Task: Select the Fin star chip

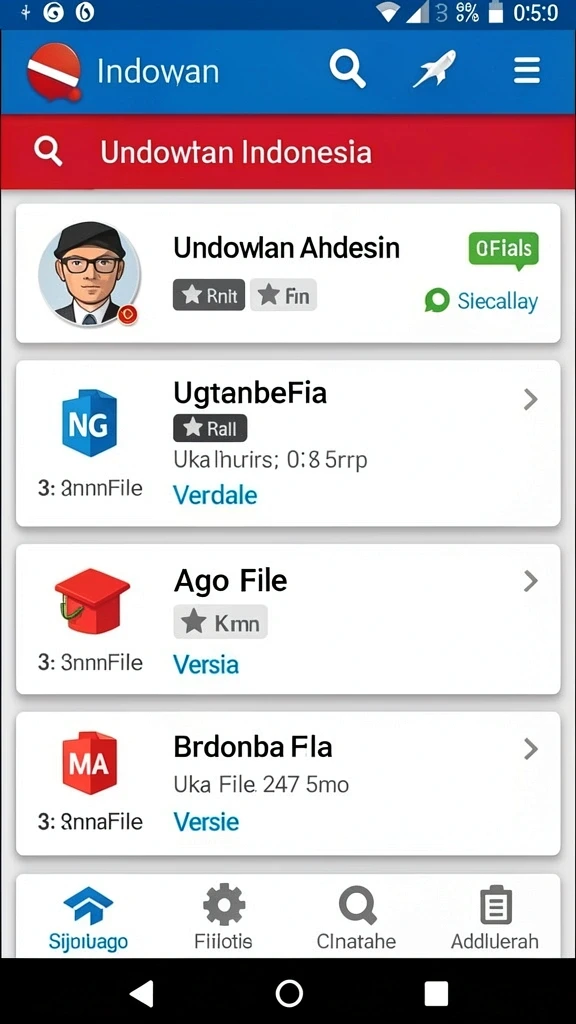Action: coord(283,295)
